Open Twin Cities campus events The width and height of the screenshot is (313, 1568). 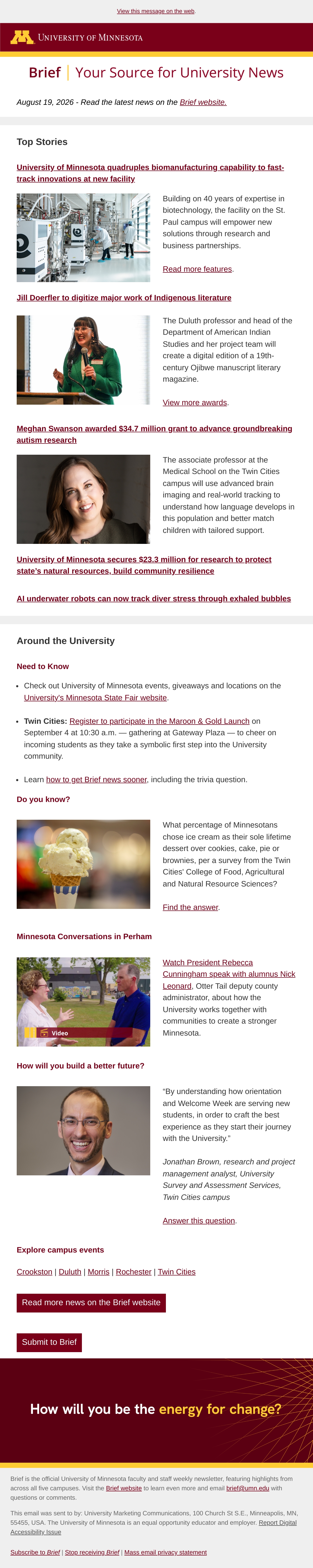point(177,1272)
